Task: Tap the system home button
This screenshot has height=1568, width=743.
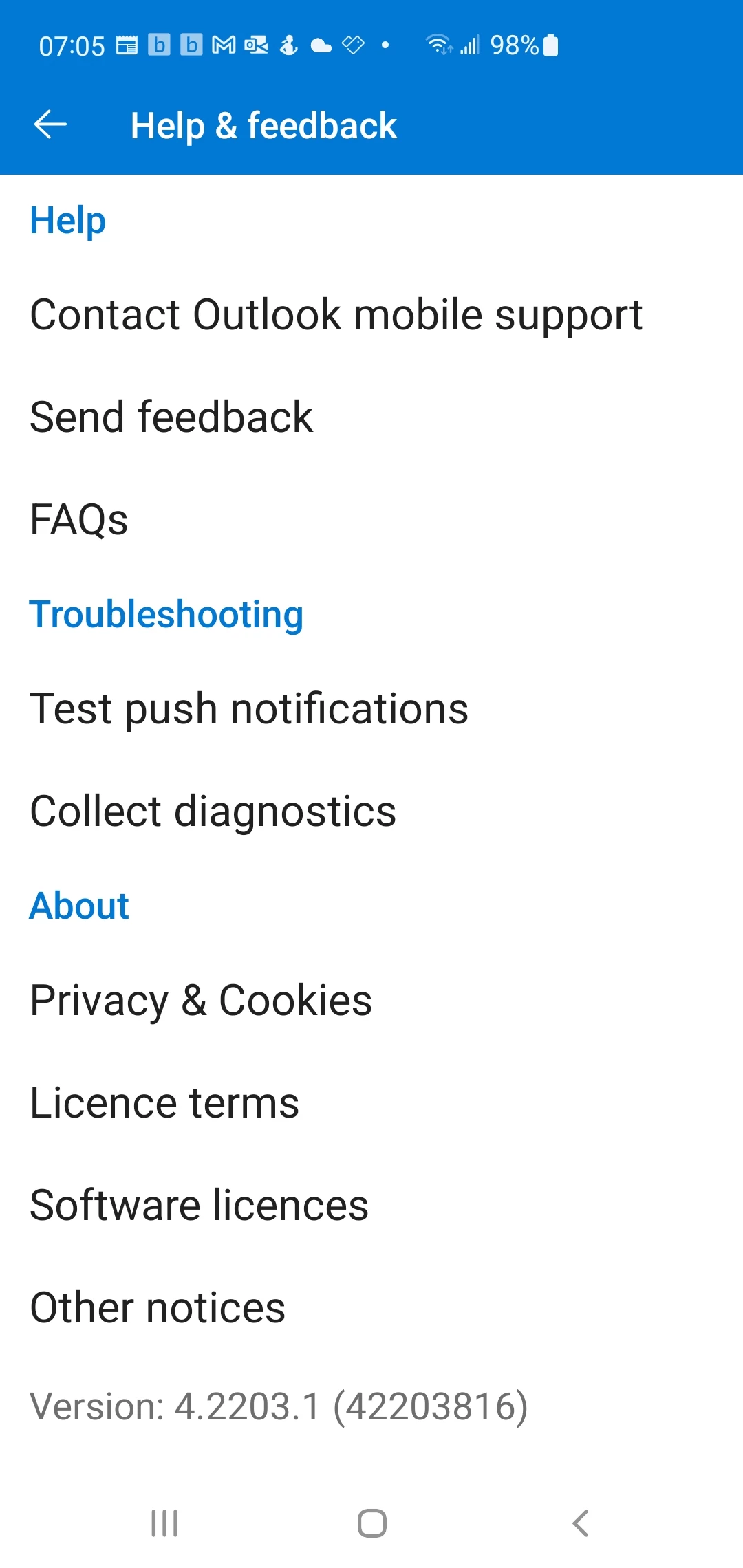Action: (371, 1523)
